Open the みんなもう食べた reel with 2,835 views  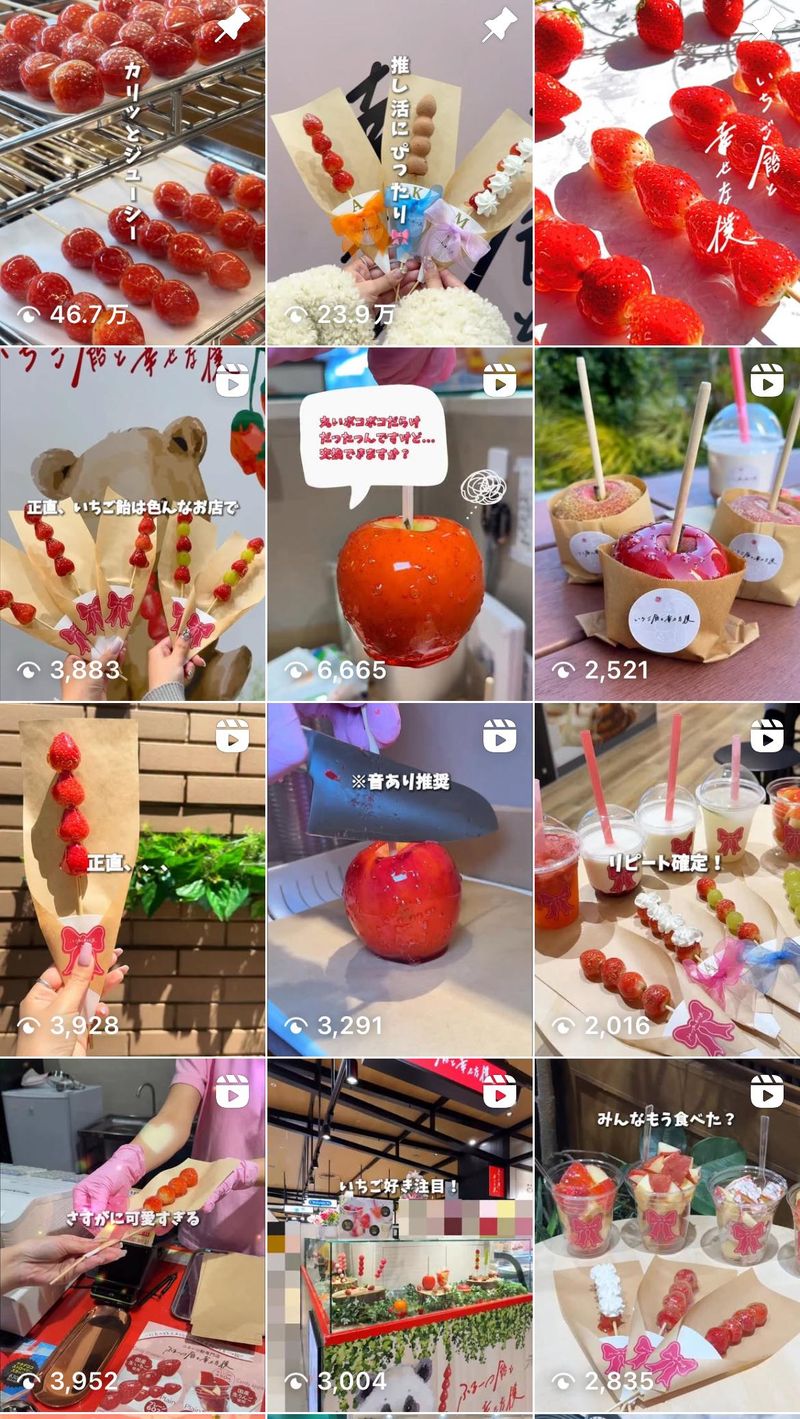(667, 1235)
